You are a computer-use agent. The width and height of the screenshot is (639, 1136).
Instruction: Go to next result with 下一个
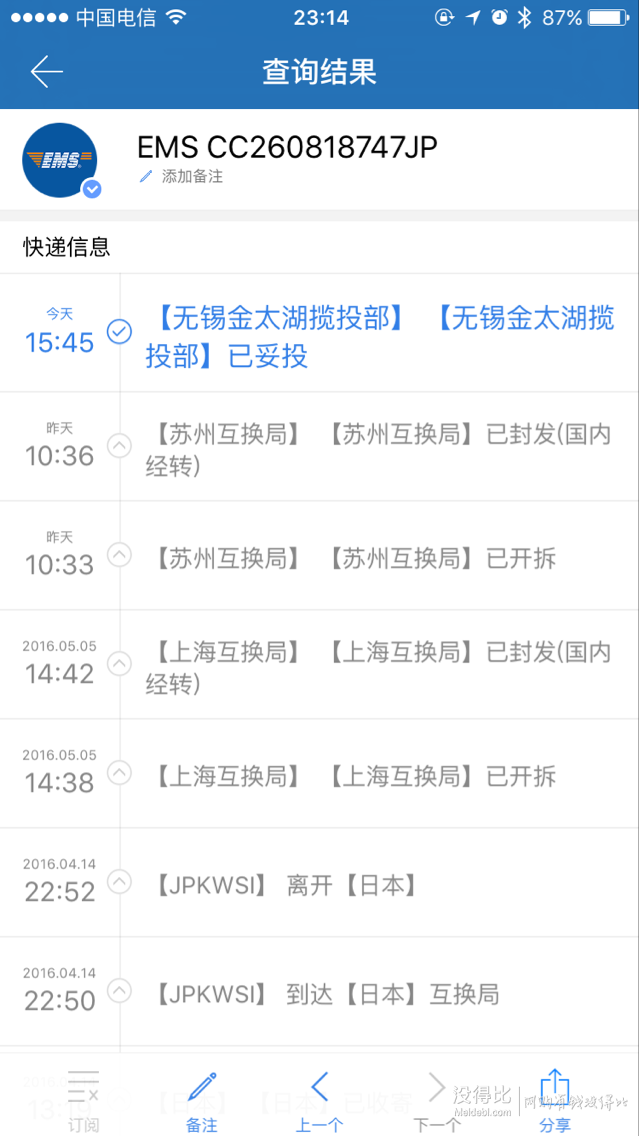(x=437, y=1100)
